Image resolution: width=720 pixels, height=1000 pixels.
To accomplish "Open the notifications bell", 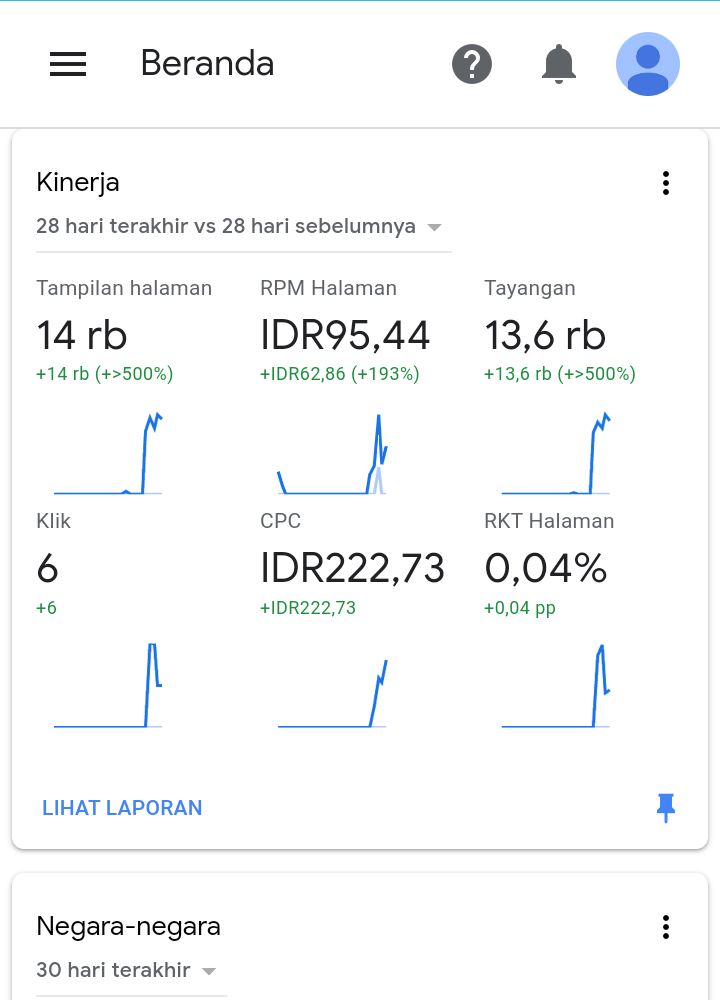I will point(559,64).
